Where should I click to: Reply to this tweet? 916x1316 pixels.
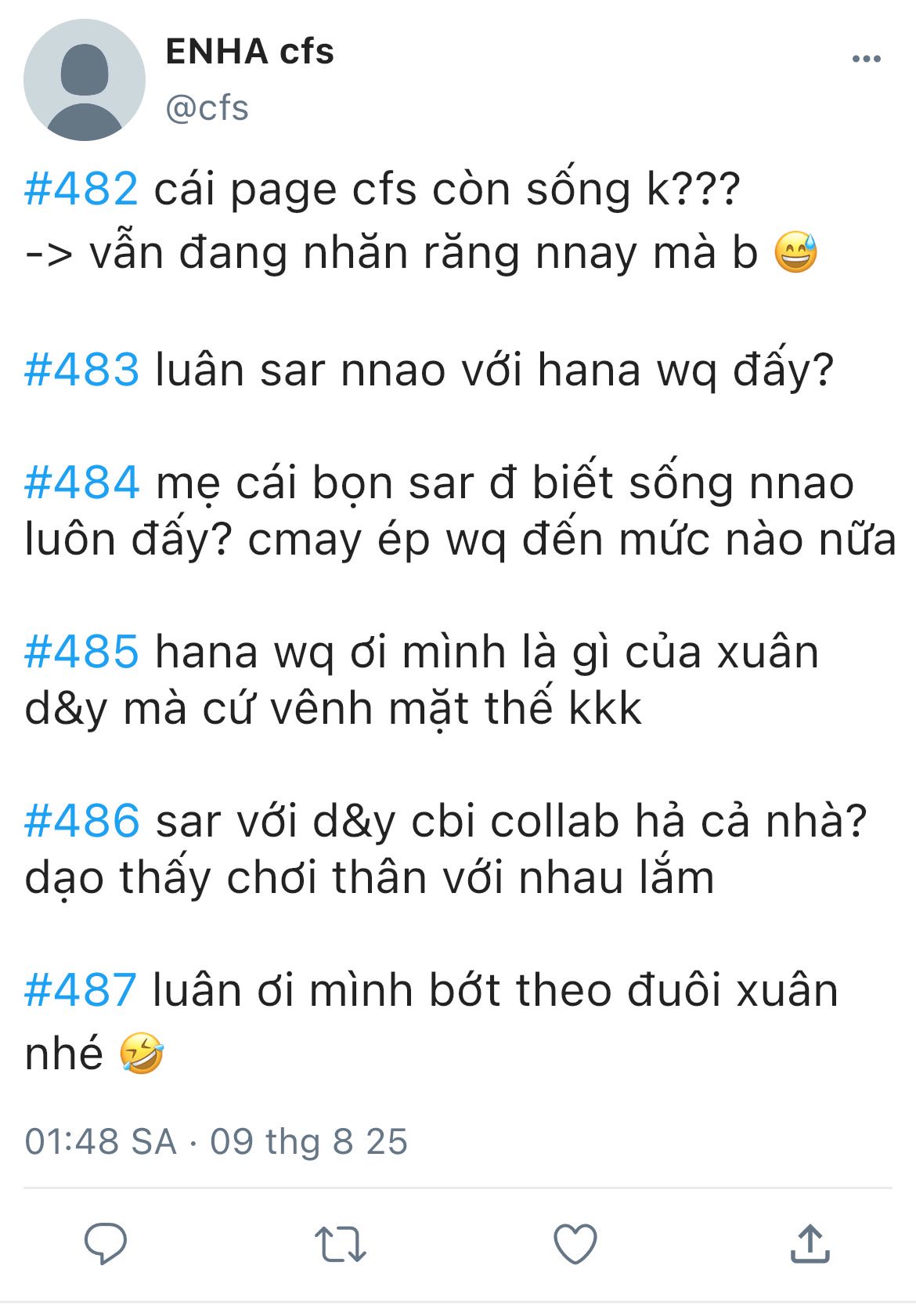106,1243
